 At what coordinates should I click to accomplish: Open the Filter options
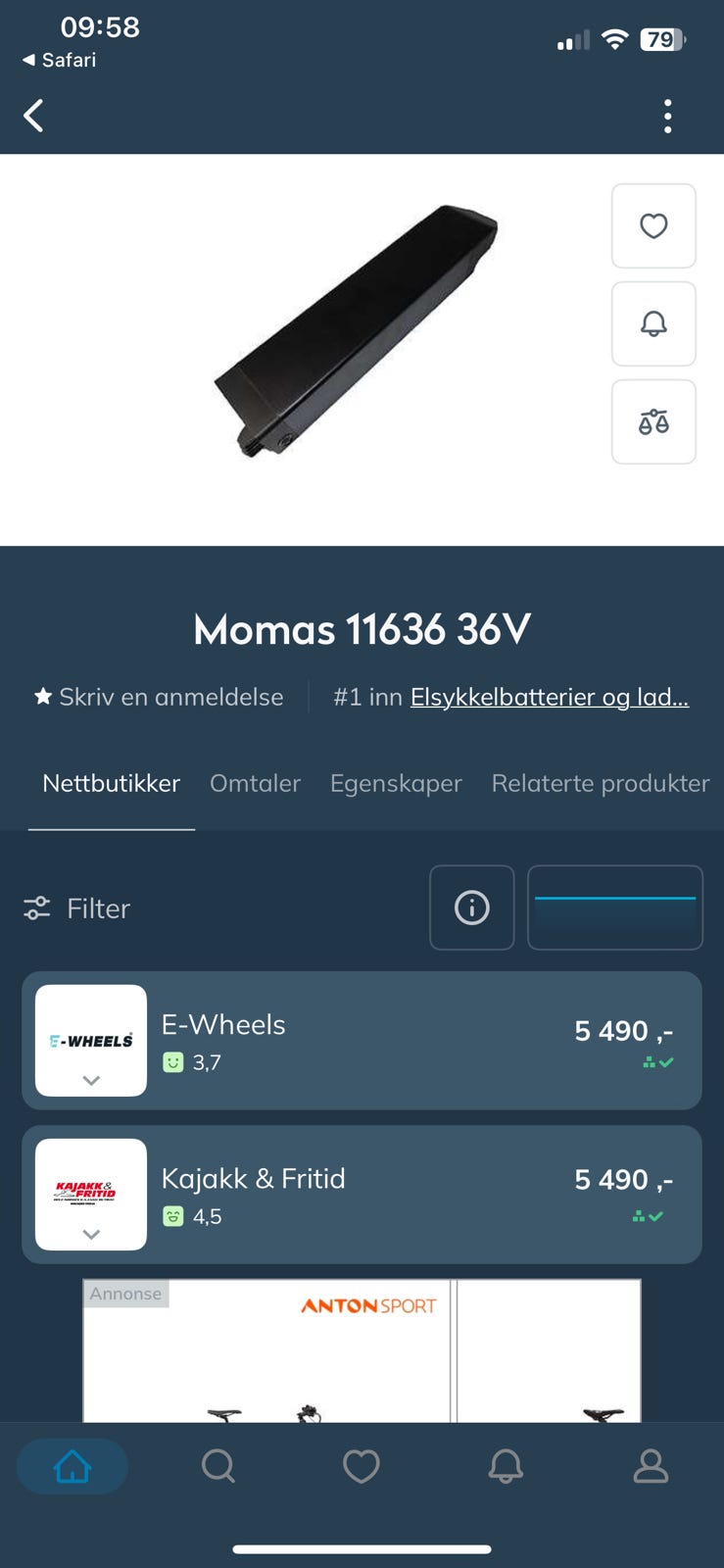75,908
